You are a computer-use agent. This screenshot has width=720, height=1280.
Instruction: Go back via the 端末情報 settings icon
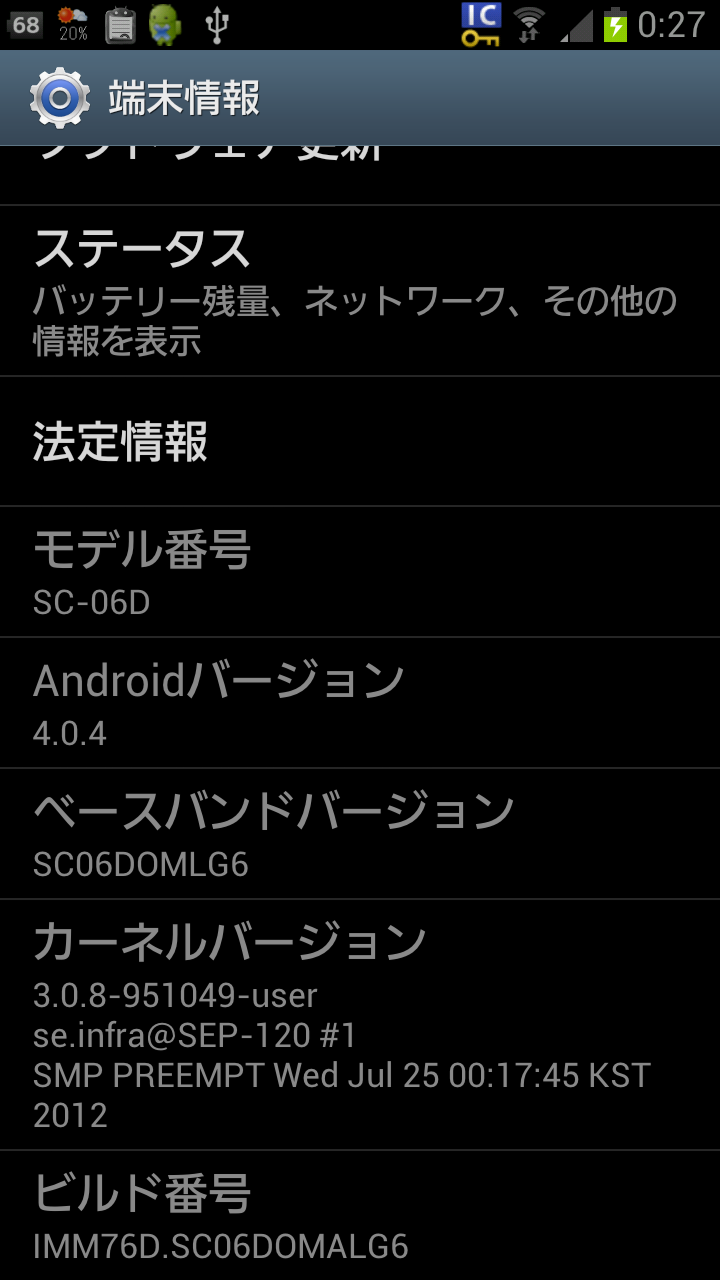pos(60,98)
